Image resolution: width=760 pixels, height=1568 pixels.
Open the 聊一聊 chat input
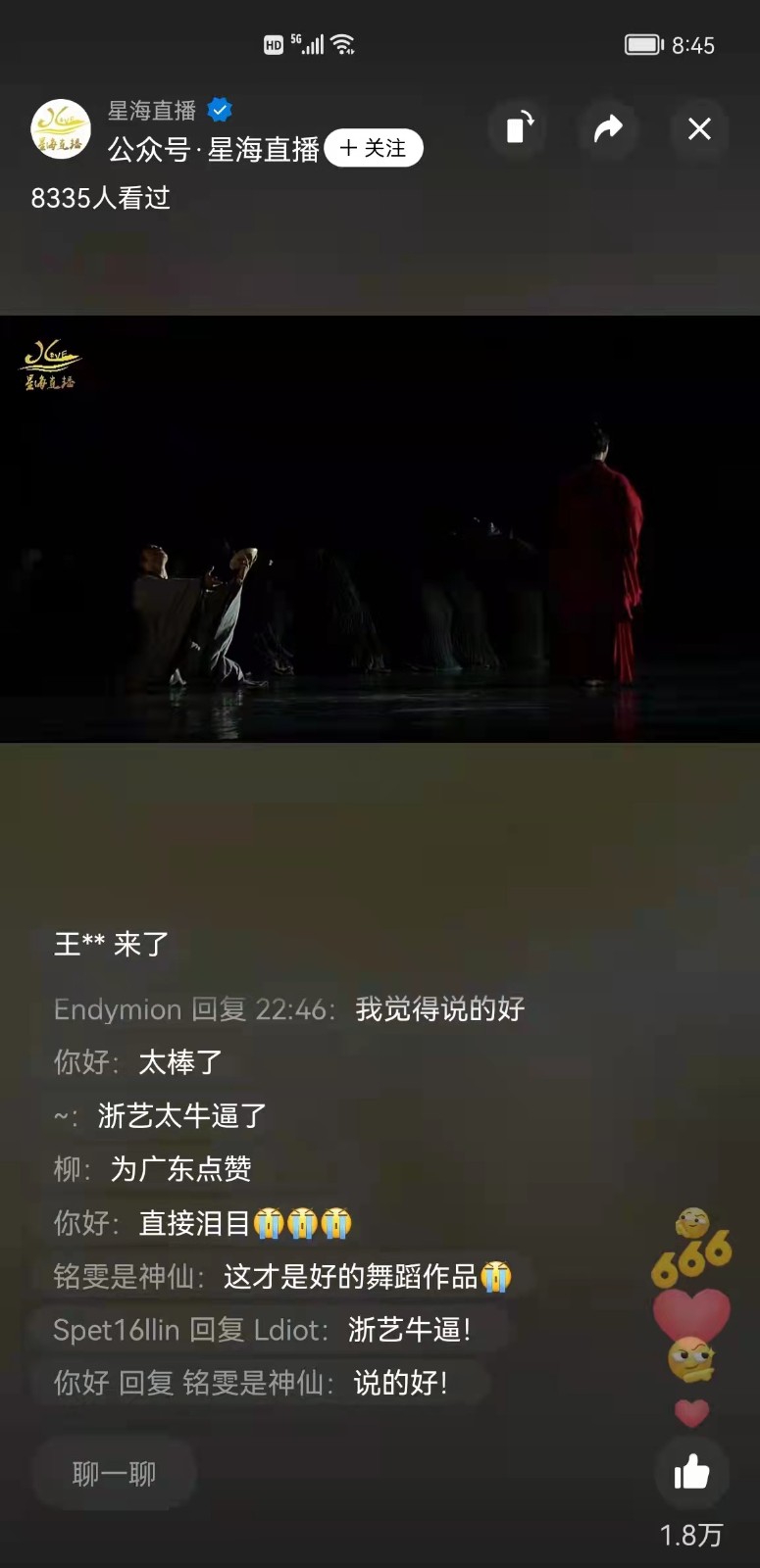115,1473
